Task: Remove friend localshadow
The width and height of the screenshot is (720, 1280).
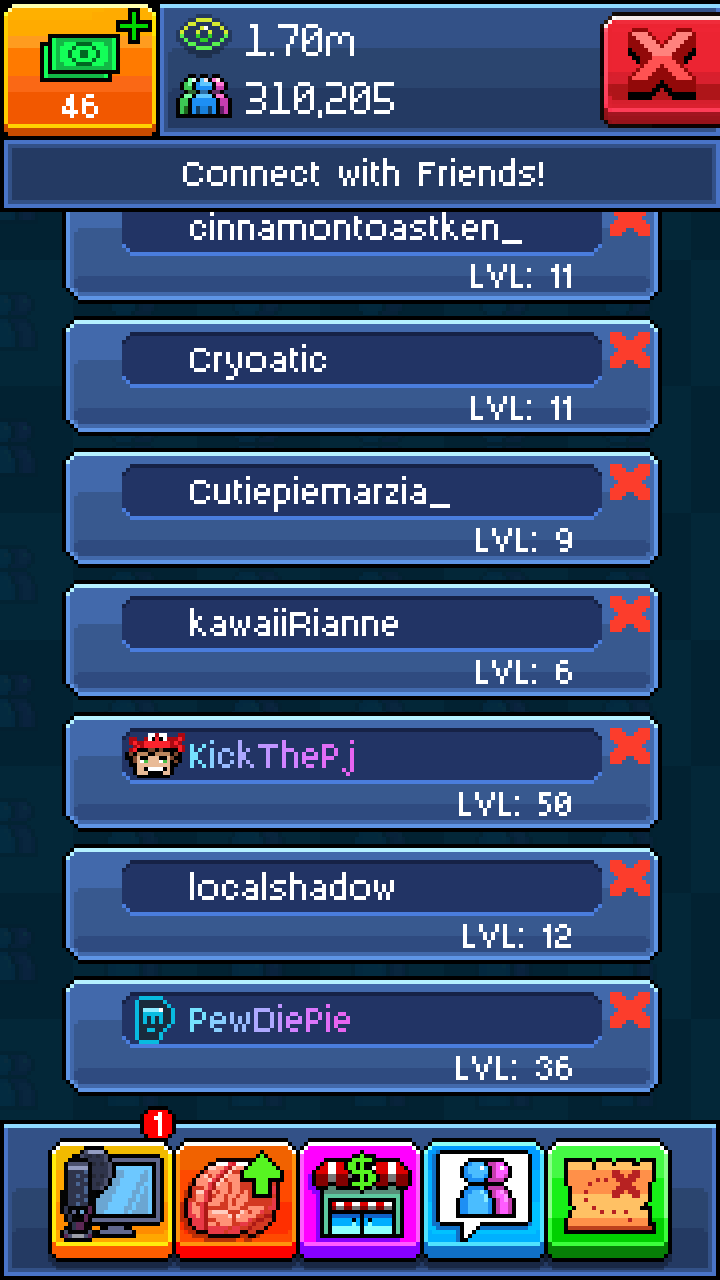Action: click(x=629, y=879)
